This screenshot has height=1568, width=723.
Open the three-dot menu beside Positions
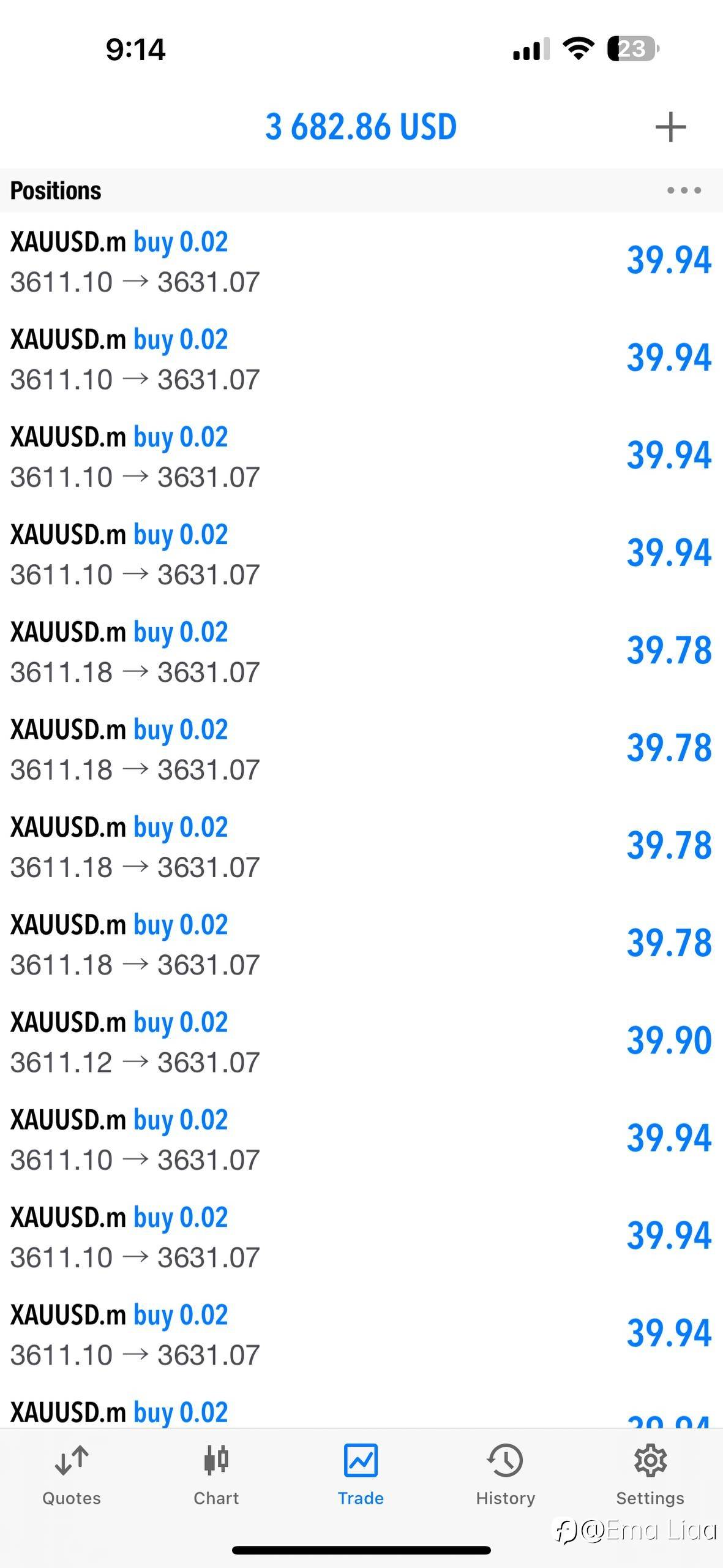[x=683, y=190]
